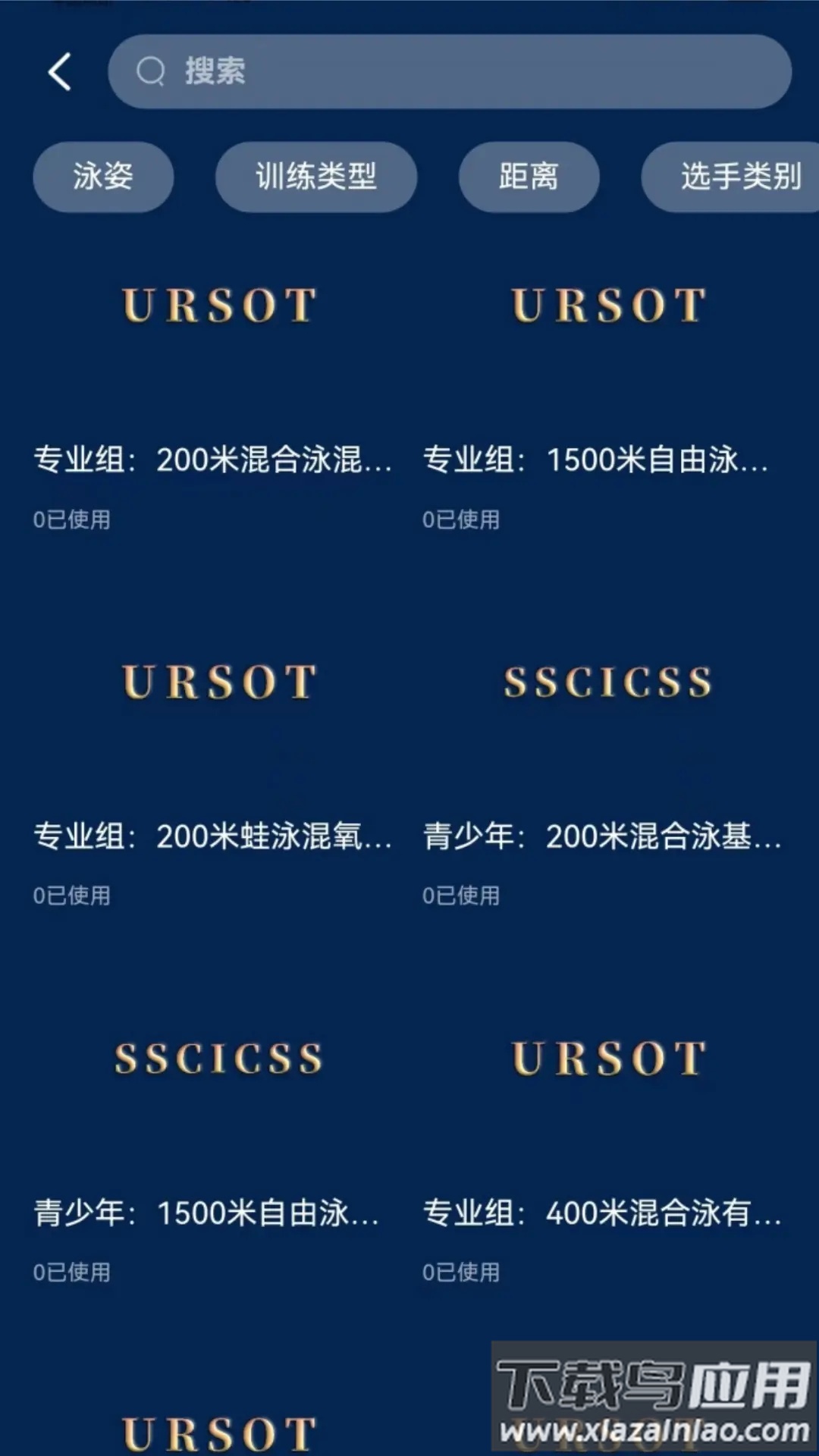Select the 青少年 1500米自由泳 training plan
This screenshot has height=1456, width=819.
[x=211, y=1213]
